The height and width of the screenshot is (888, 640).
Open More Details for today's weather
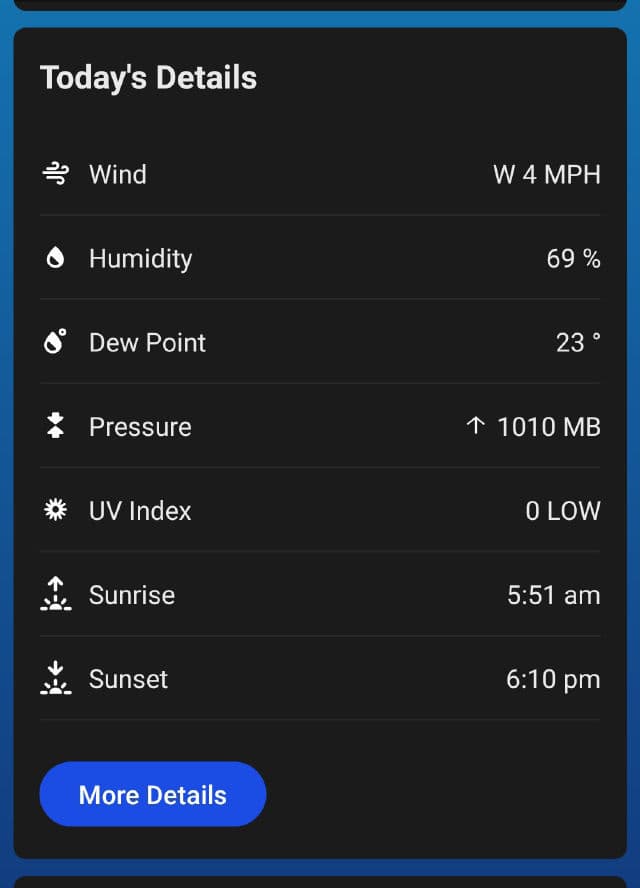click(153, 795)
